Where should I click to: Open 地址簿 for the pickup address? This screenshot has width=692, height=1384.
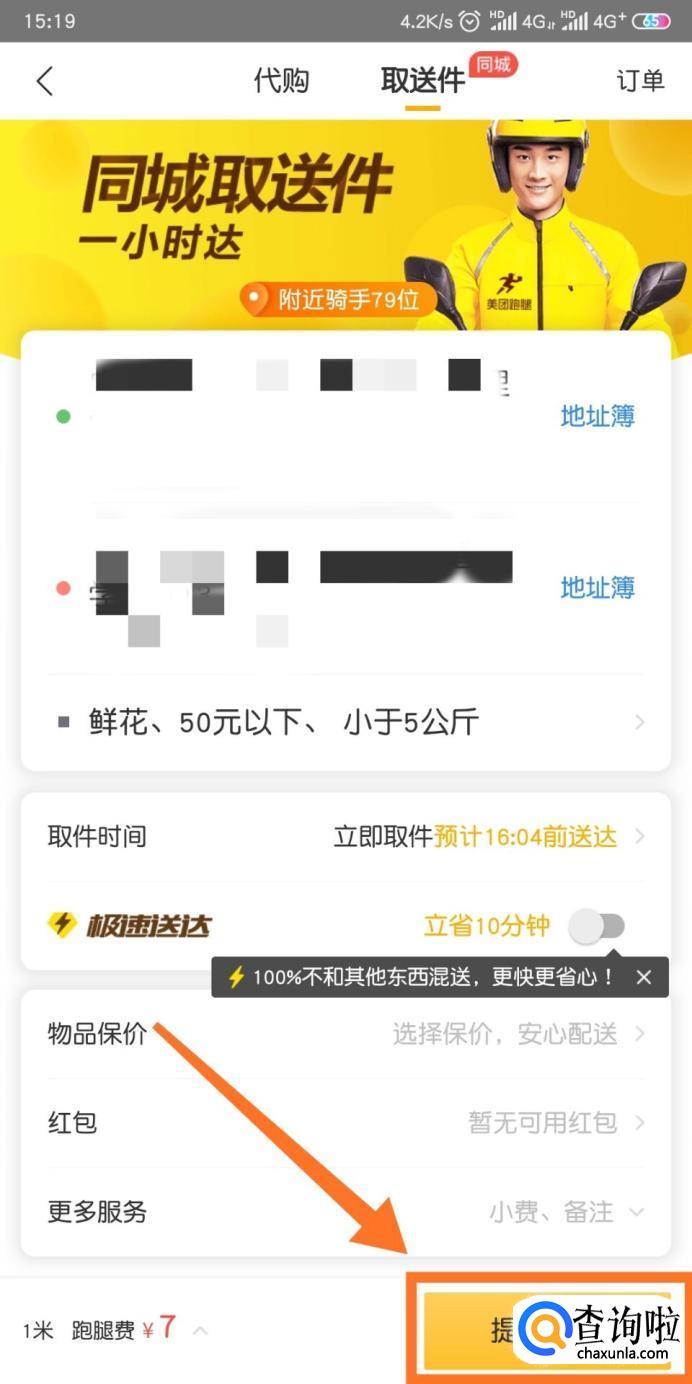597,416
